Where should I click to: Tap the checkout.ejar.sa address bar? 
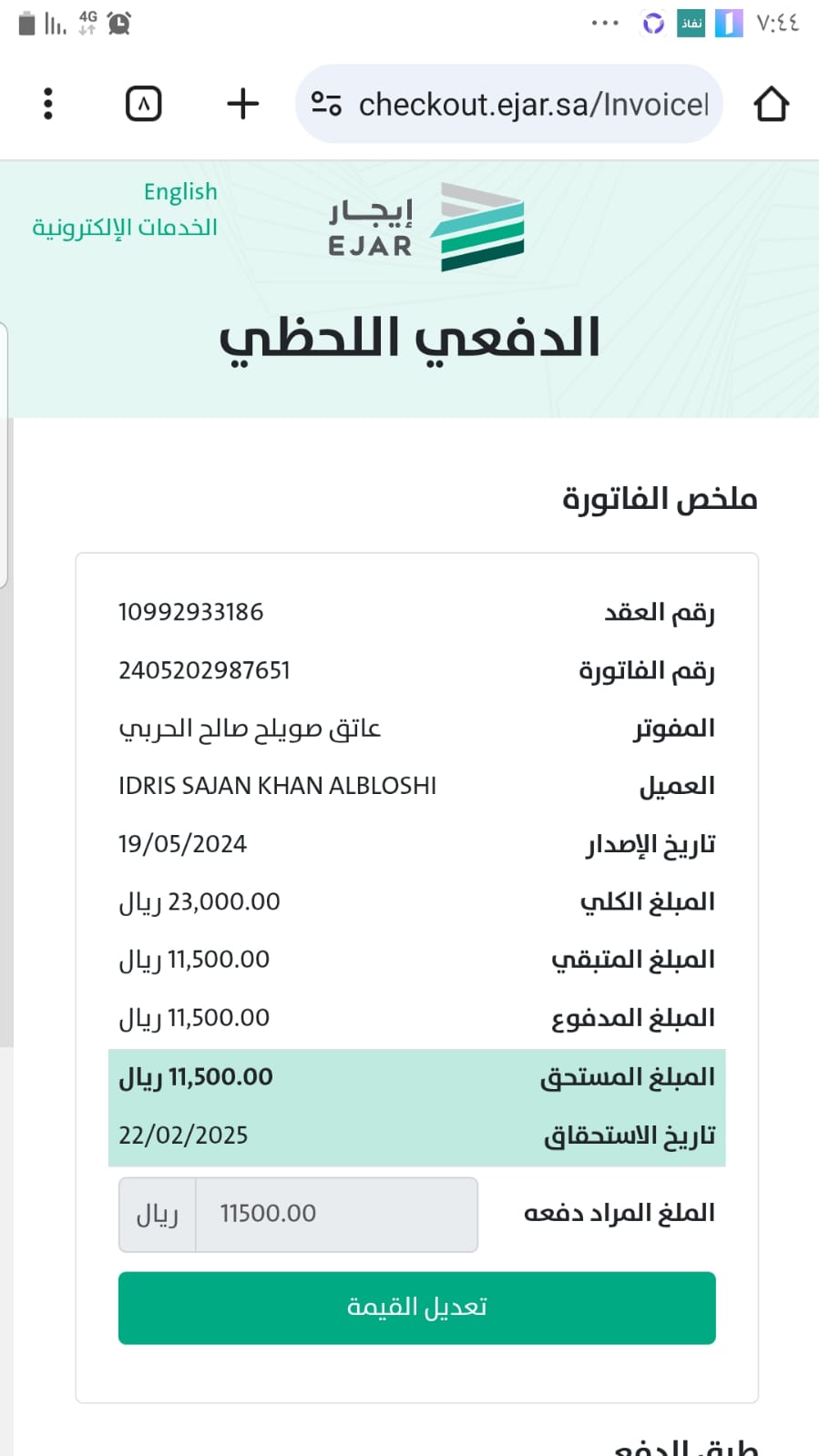[532, 105]
